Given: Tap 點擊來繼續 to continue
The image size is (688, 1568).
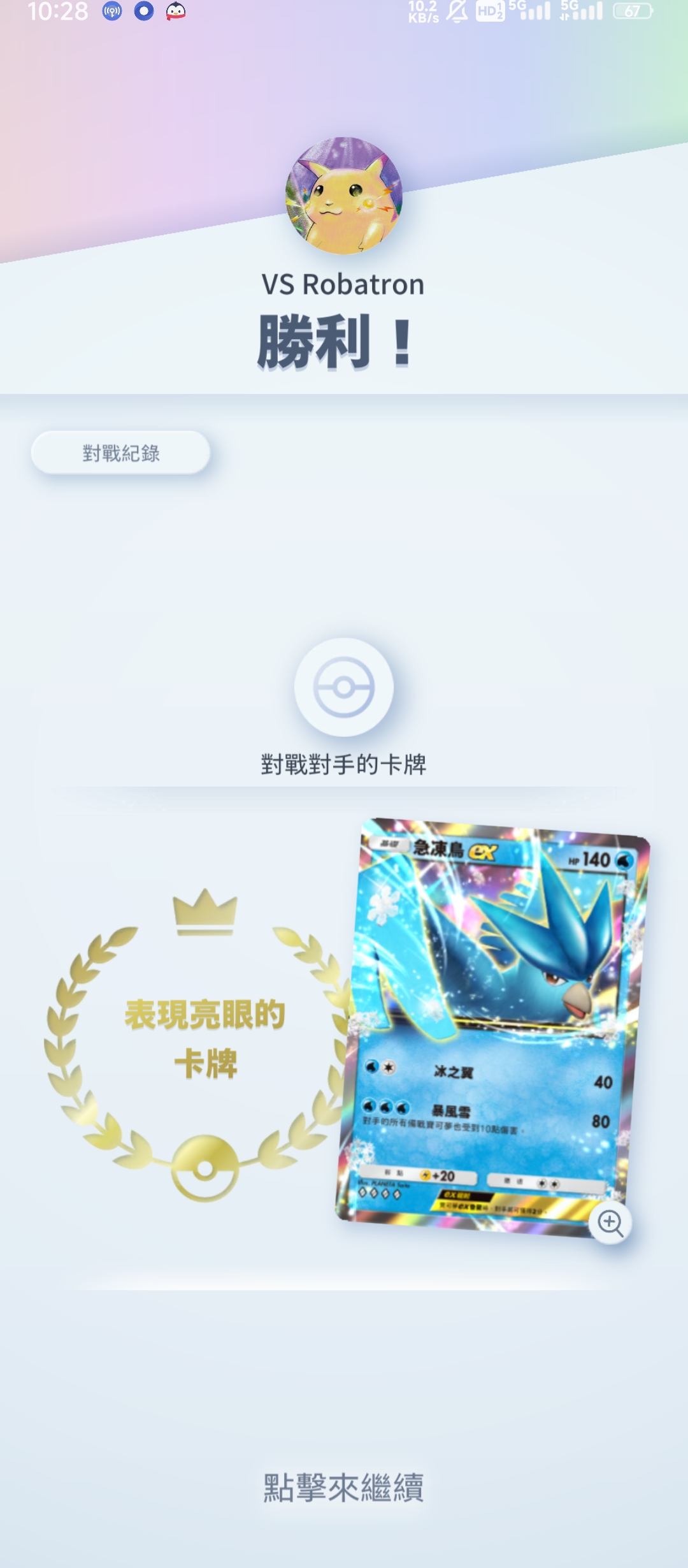Looking at the screenshot, I should [343, 1488].
